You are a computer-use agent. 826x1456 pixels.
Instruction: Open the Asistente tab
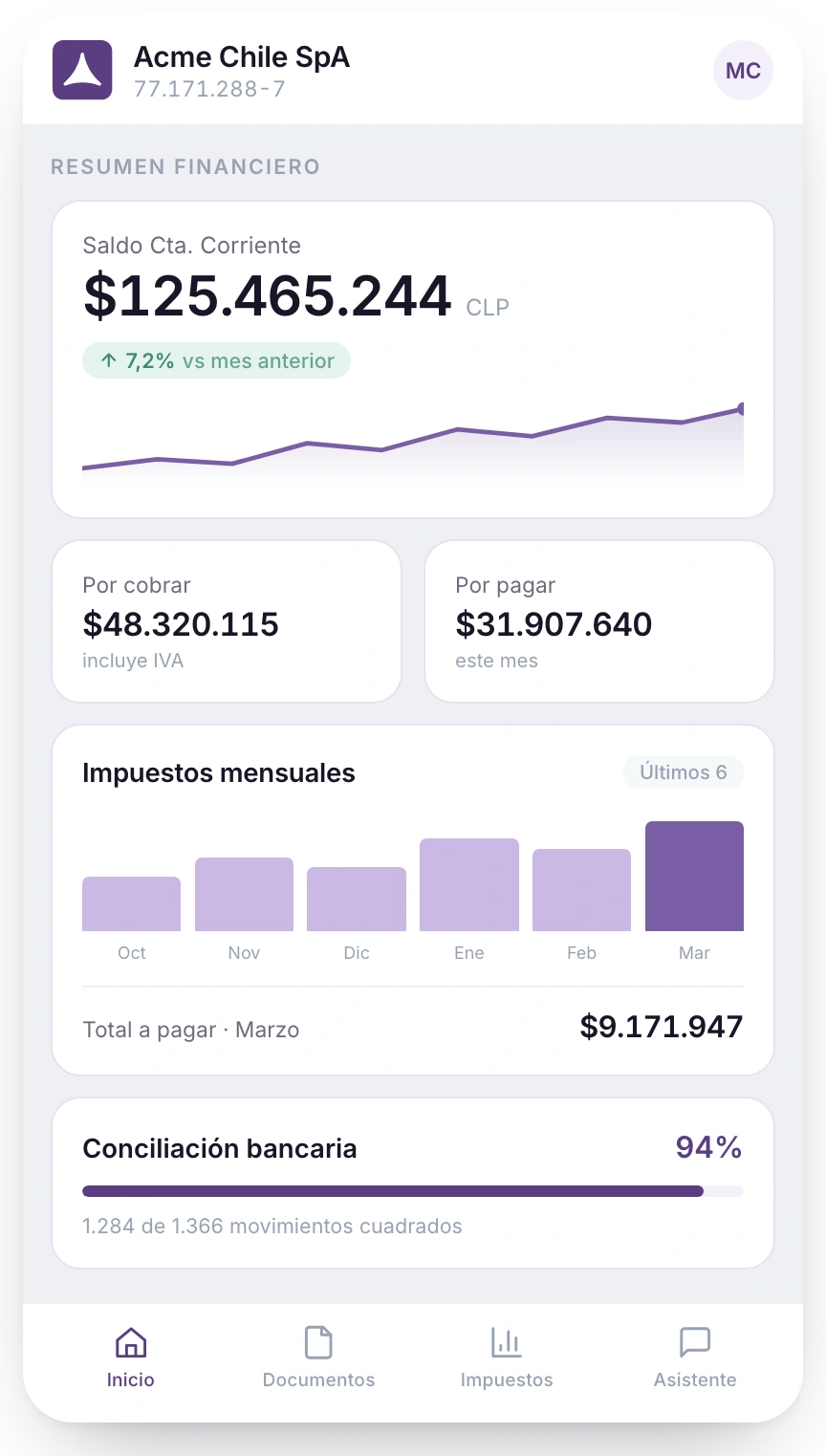click(695, 1358)
